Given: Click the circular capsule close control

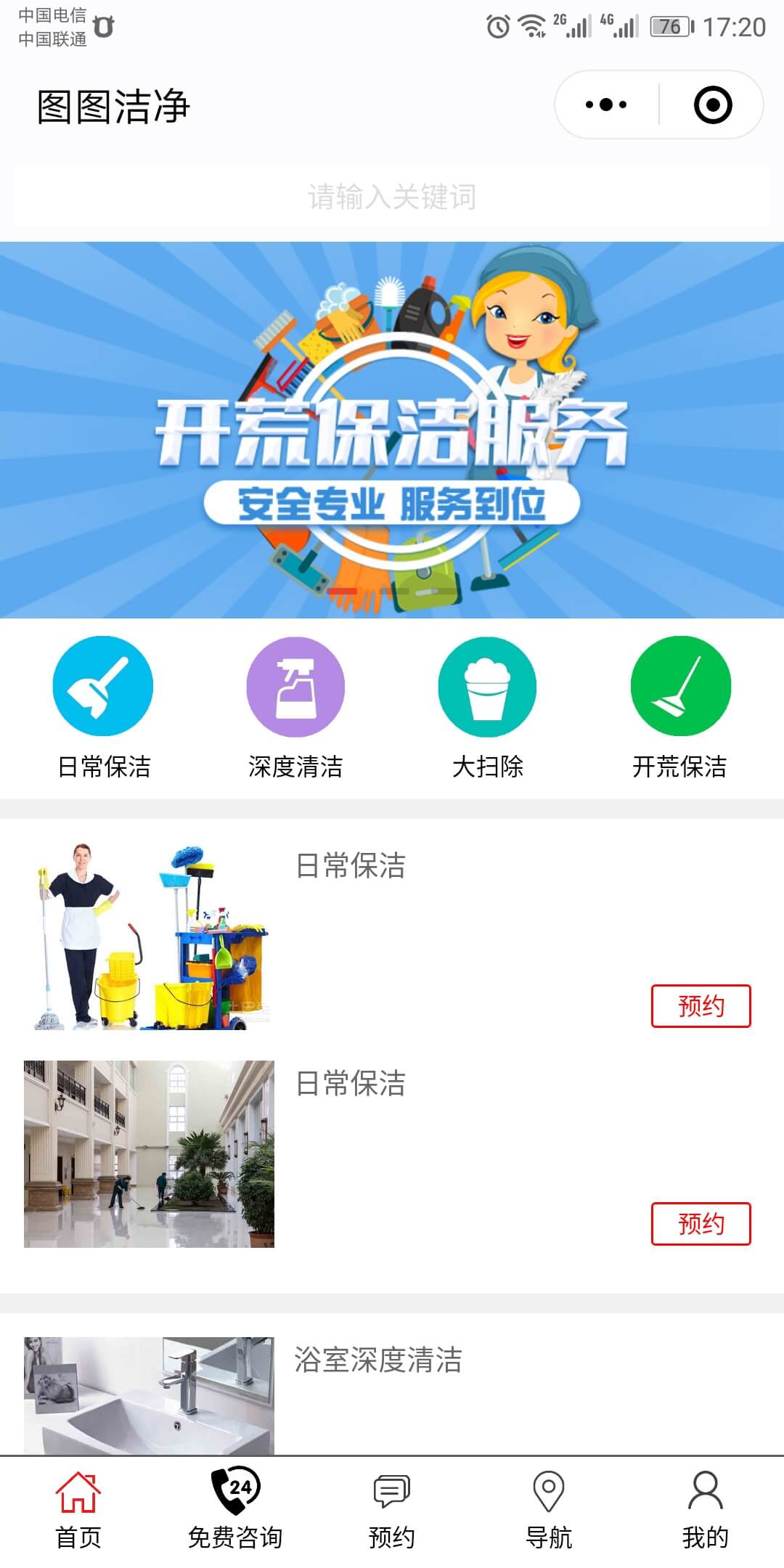Looking at the screenshot, I should coord(713,105).
